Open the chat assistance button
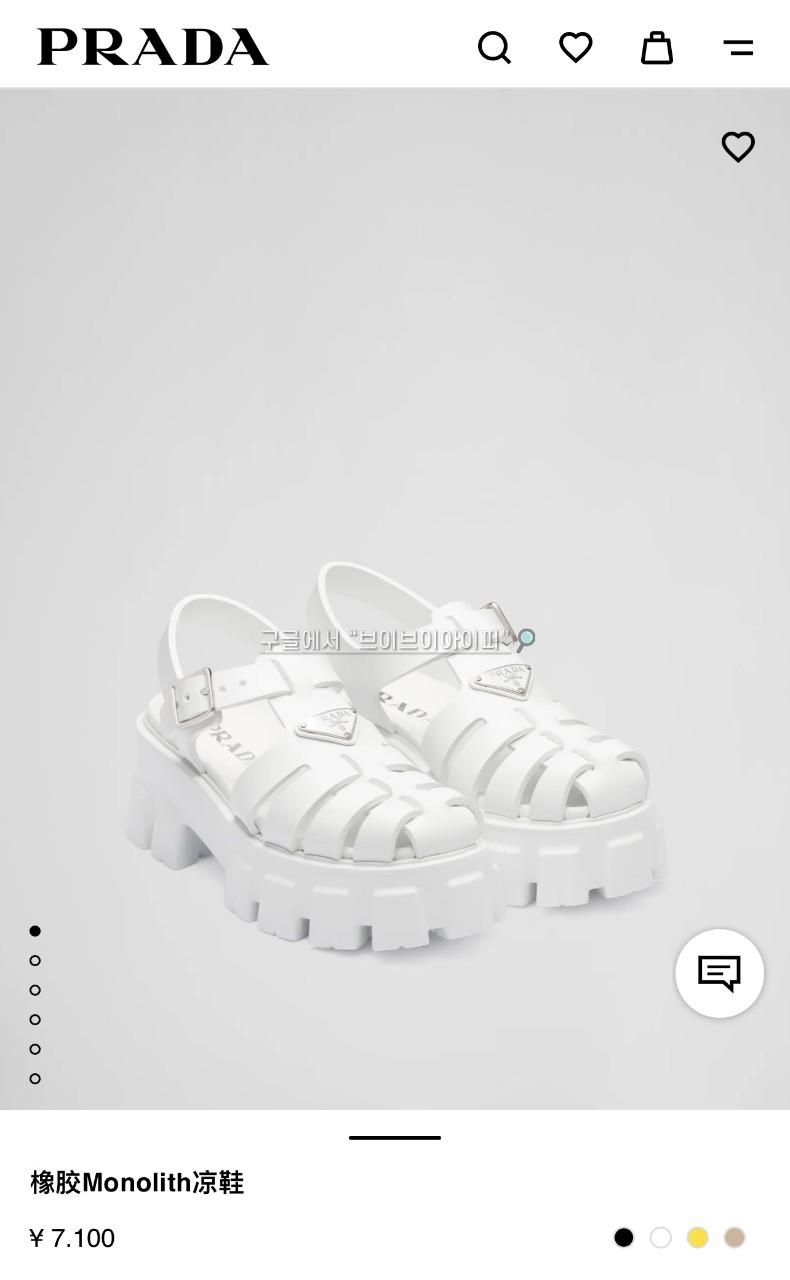 (x=719, y=973)
